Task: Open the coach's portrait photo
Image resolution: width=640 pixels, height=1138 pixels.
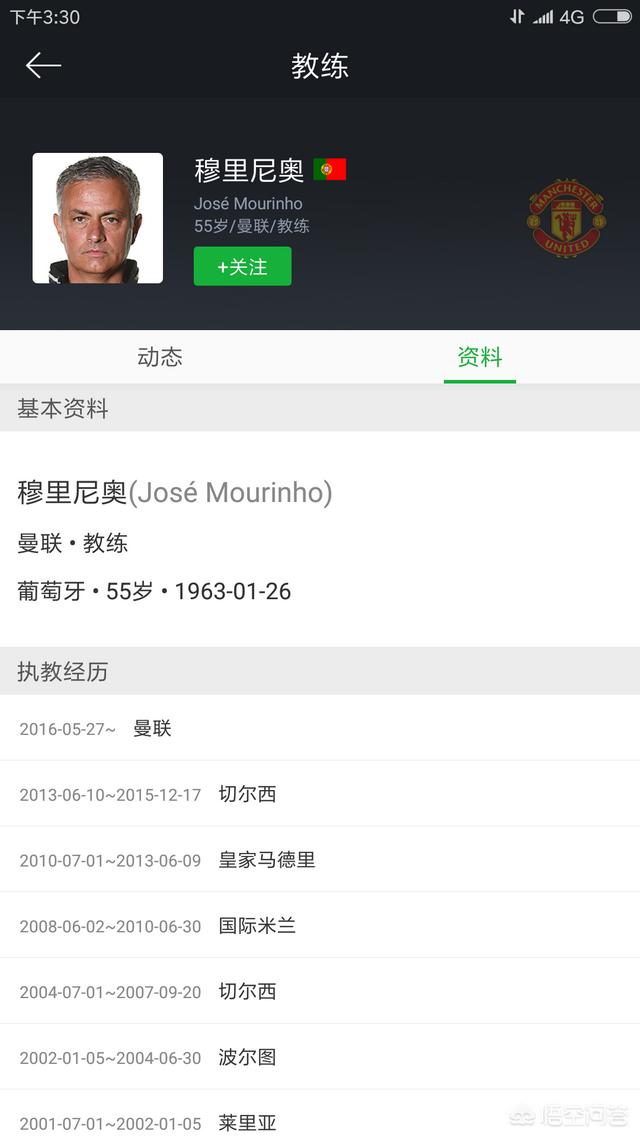Action: click(x=98, y=218)
